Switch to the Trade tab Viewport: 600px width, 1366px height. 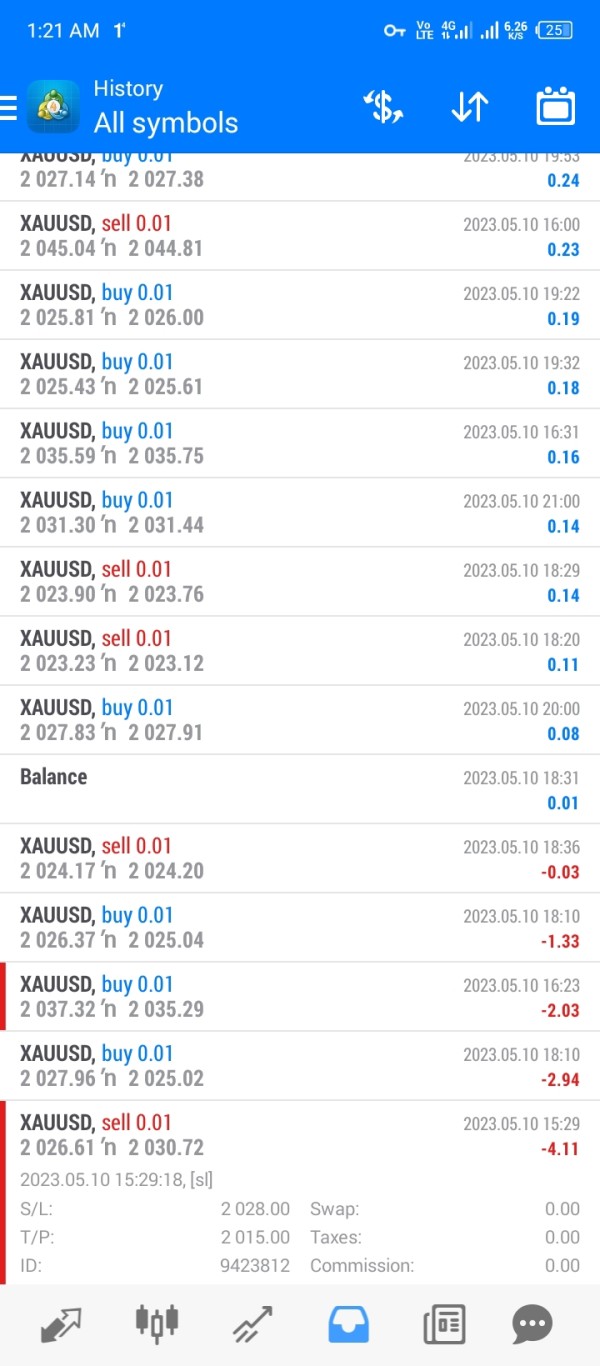(253, 1325)
